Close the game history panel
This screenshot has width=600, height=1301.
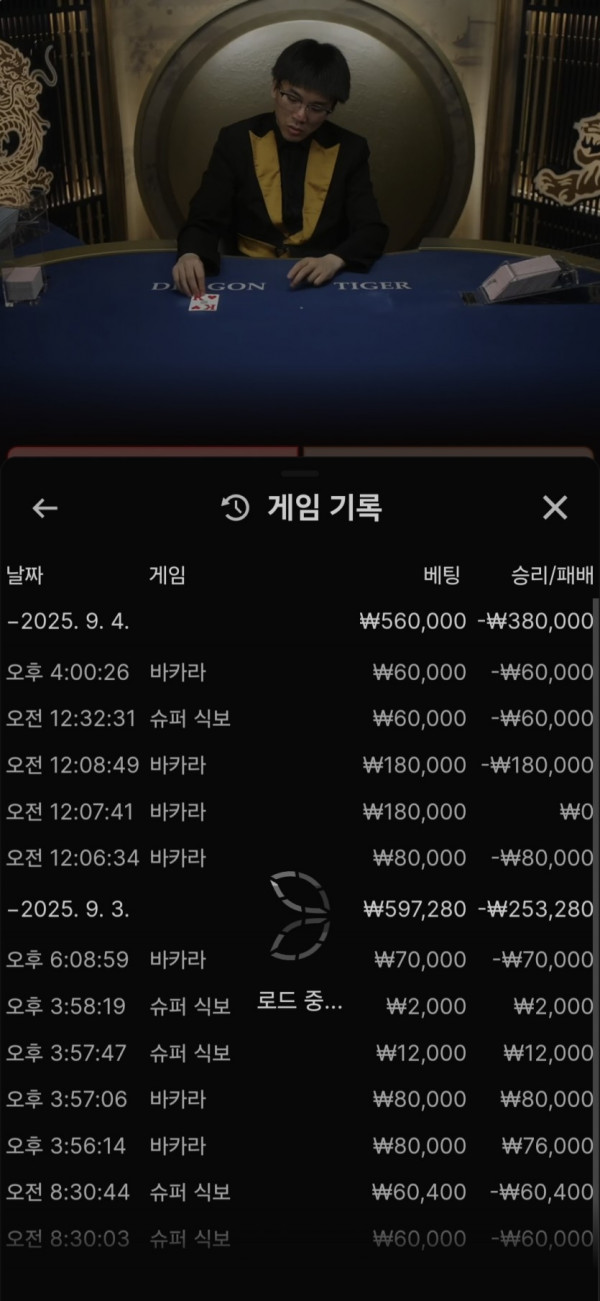[x=555, y=508]
